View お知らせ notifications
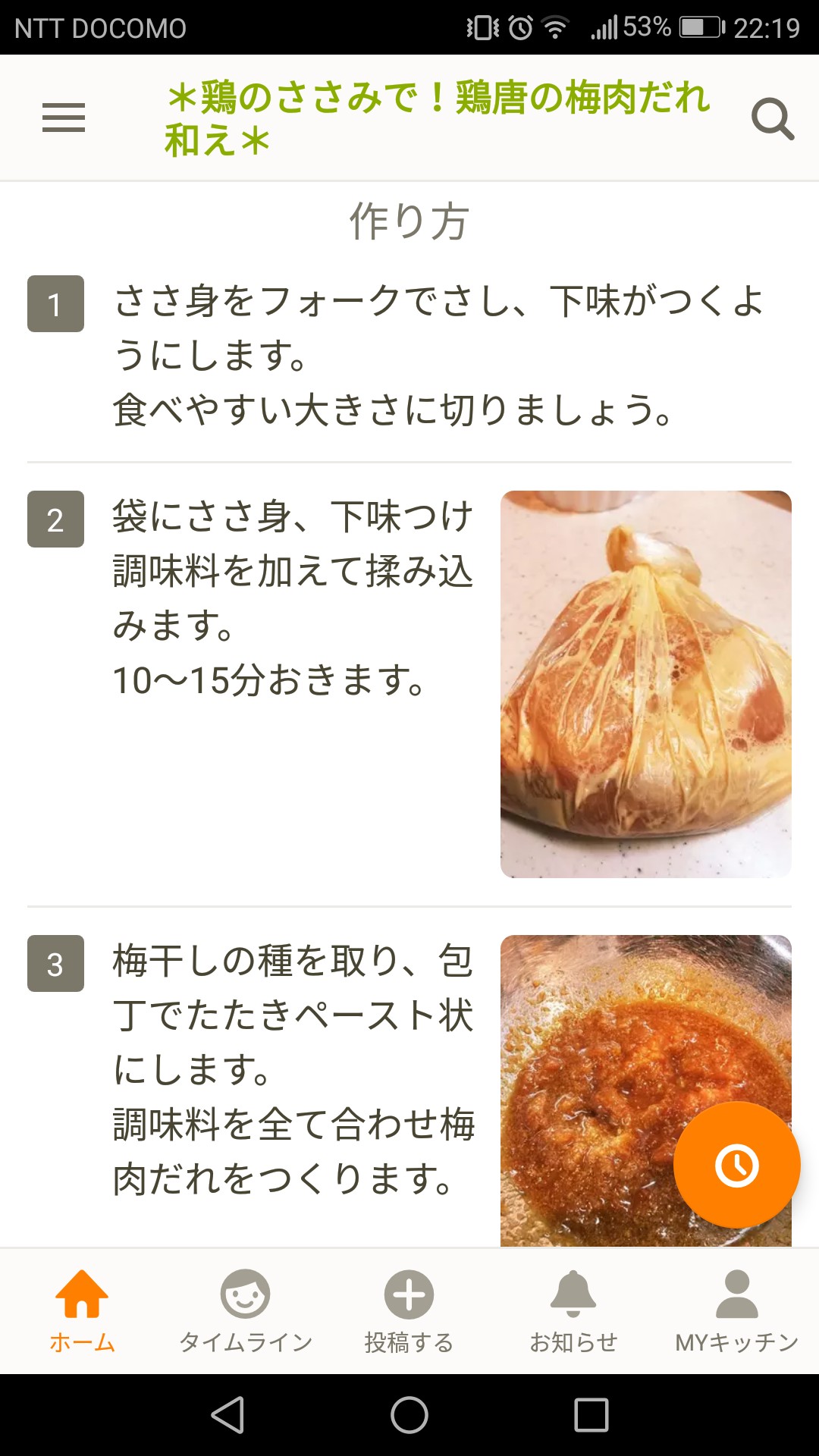The image size is (819, 1456). [573, 1310]
